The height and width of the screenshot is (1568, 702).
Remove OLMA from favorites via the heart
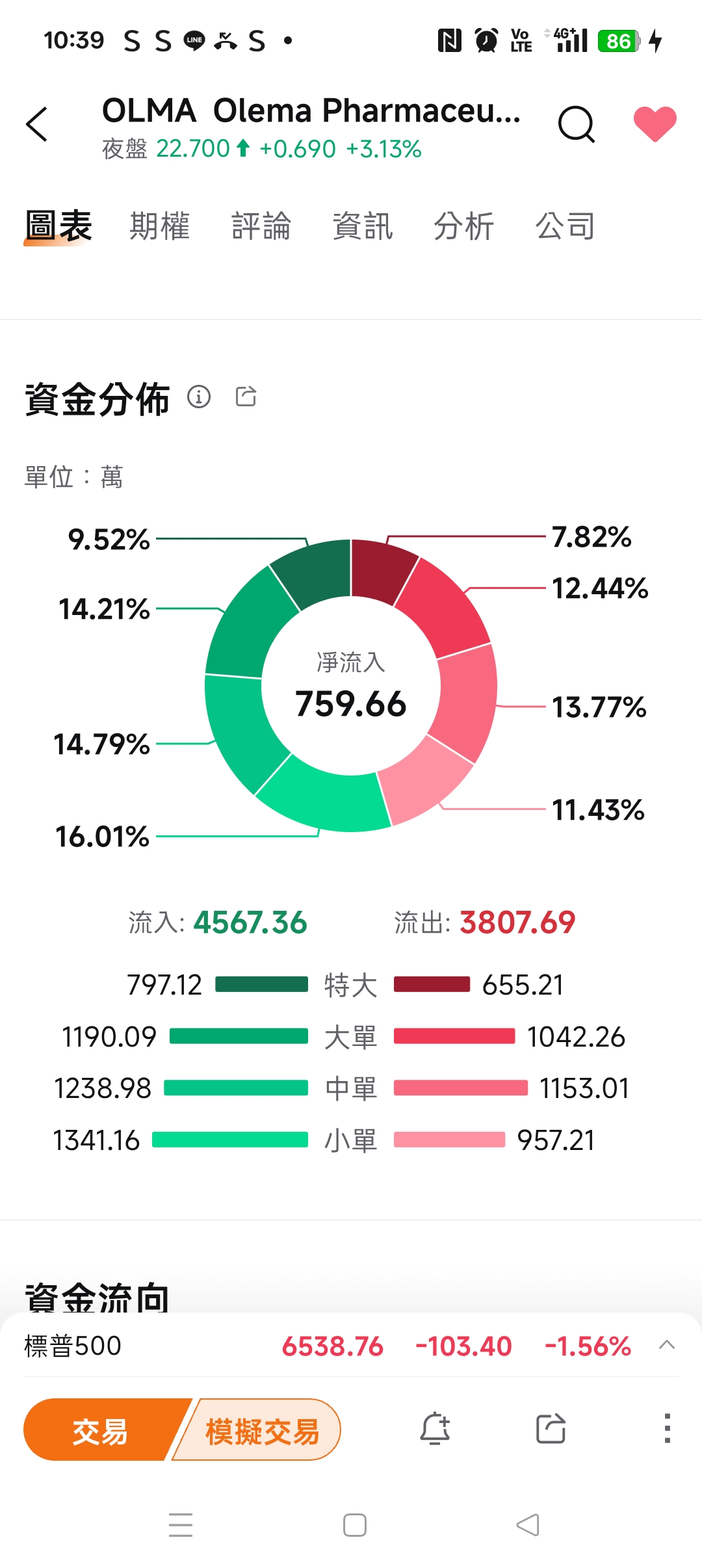click(655, 124)
